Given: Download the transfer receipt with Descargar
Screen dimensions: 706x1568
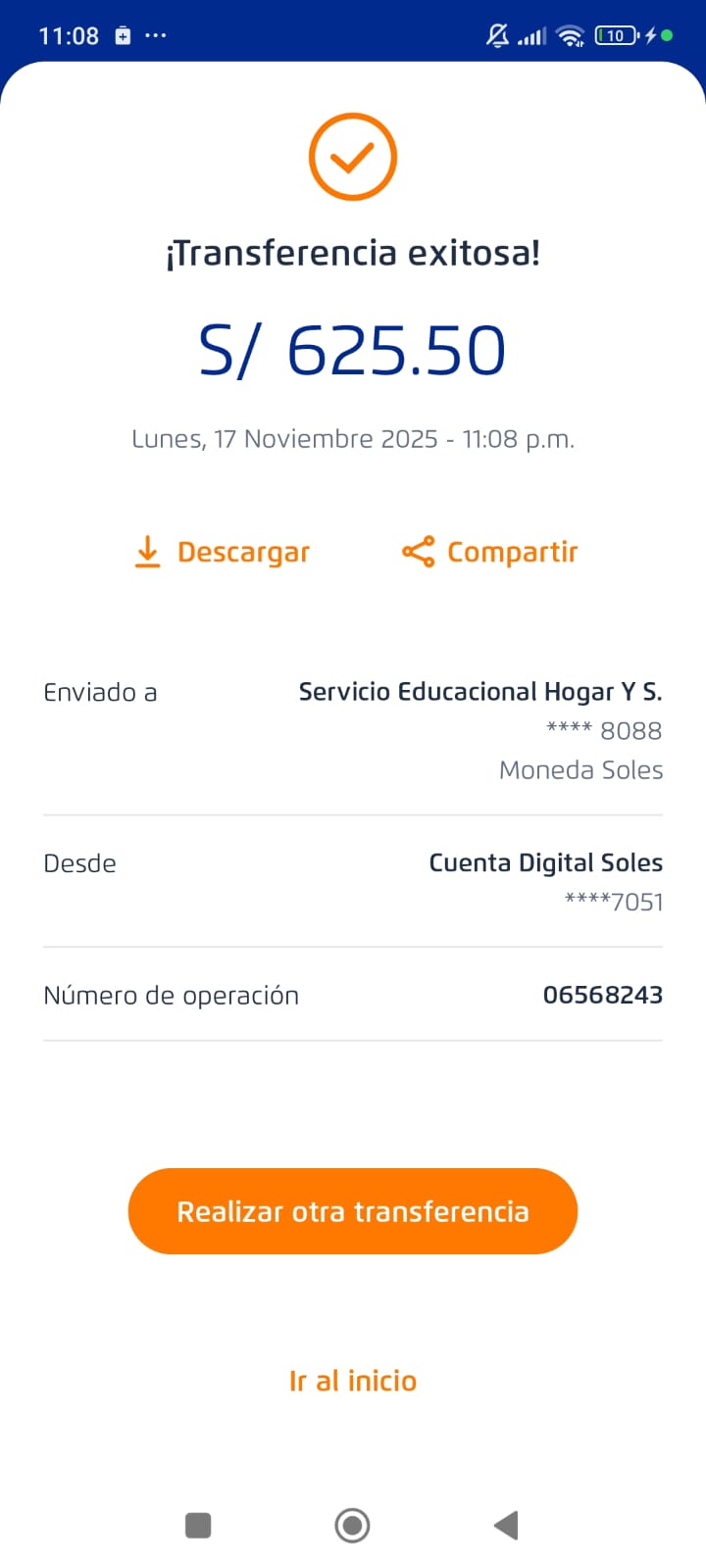Looking at the screenshot, I should point(223,552).
